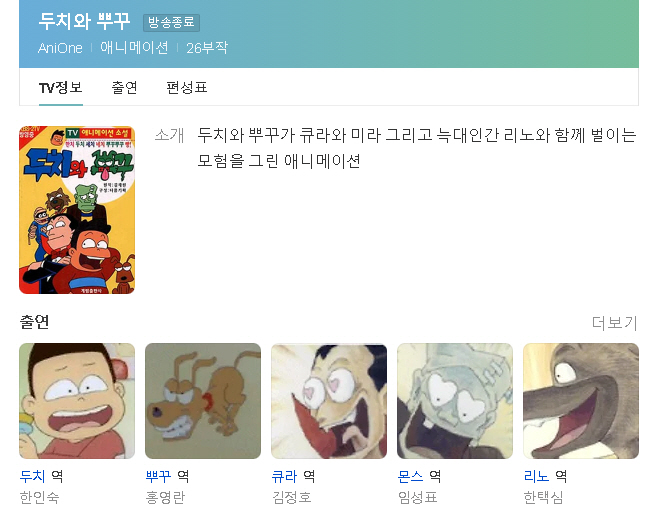Select the TV정보 tab
Screen dimensions: 658x509
tap(61, 87)
